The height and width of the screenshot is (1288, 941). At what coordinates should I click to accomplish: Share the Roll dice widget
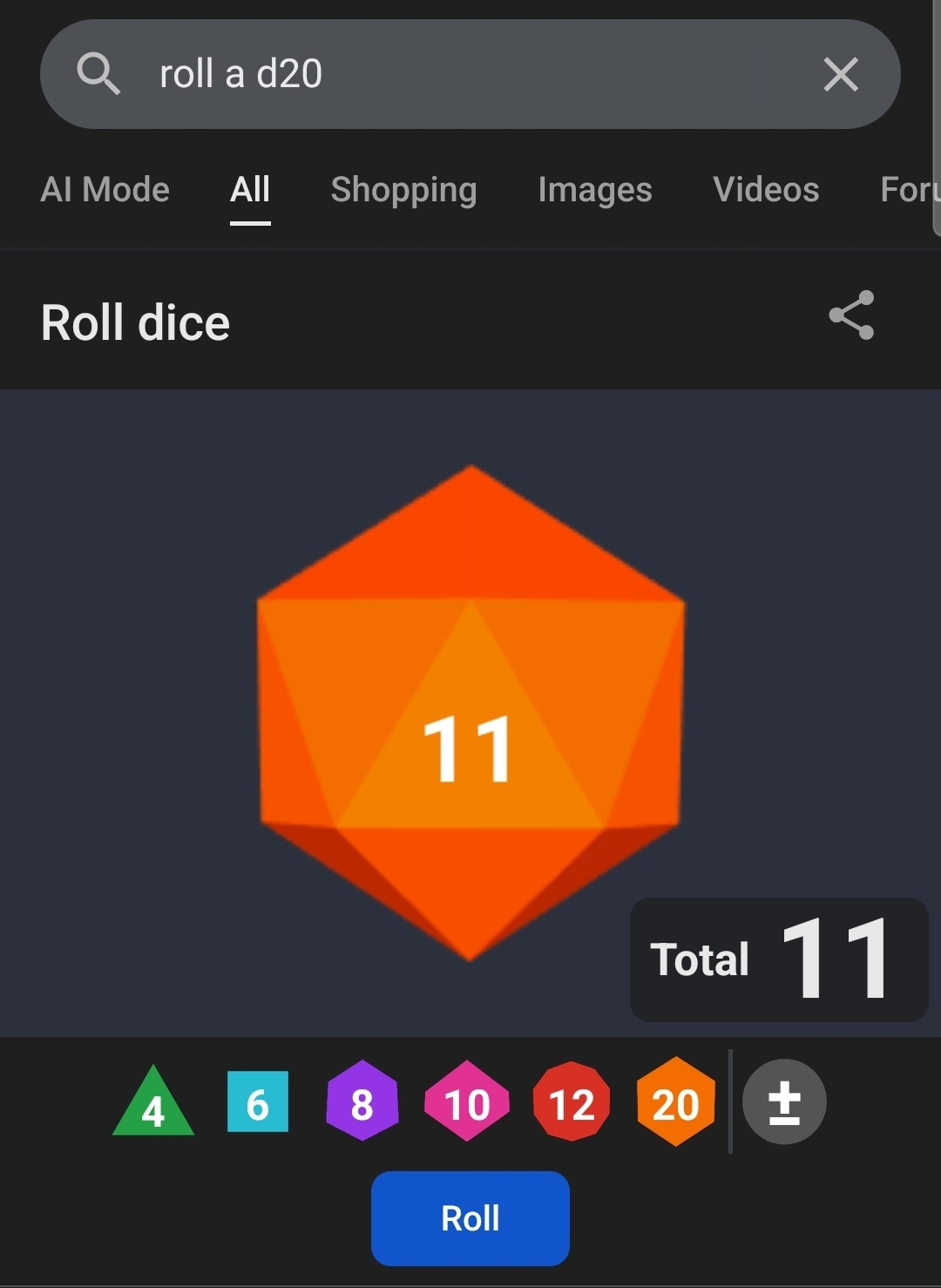tap(851, 315)
